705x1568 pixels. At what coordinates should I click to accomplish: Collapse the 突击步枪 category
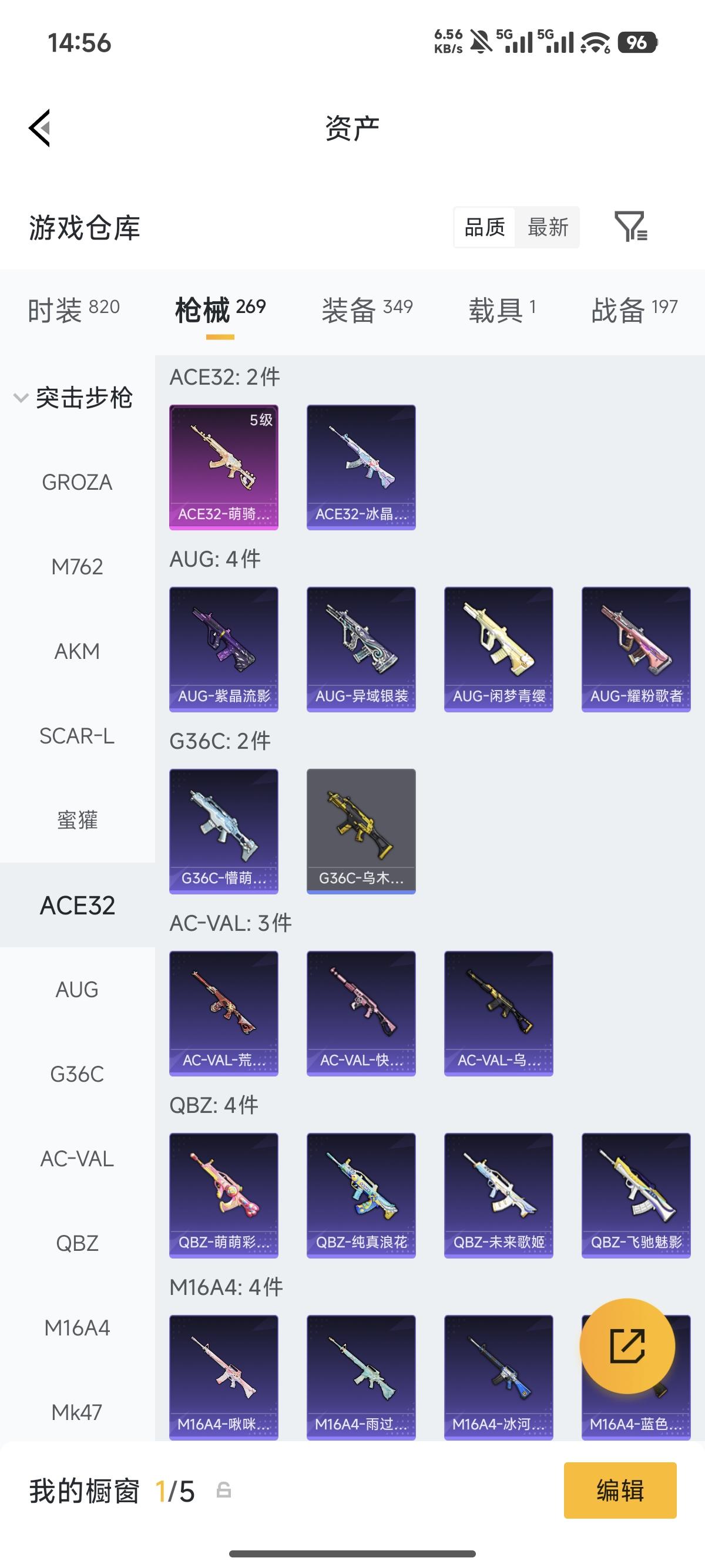(x=73, y=398)
